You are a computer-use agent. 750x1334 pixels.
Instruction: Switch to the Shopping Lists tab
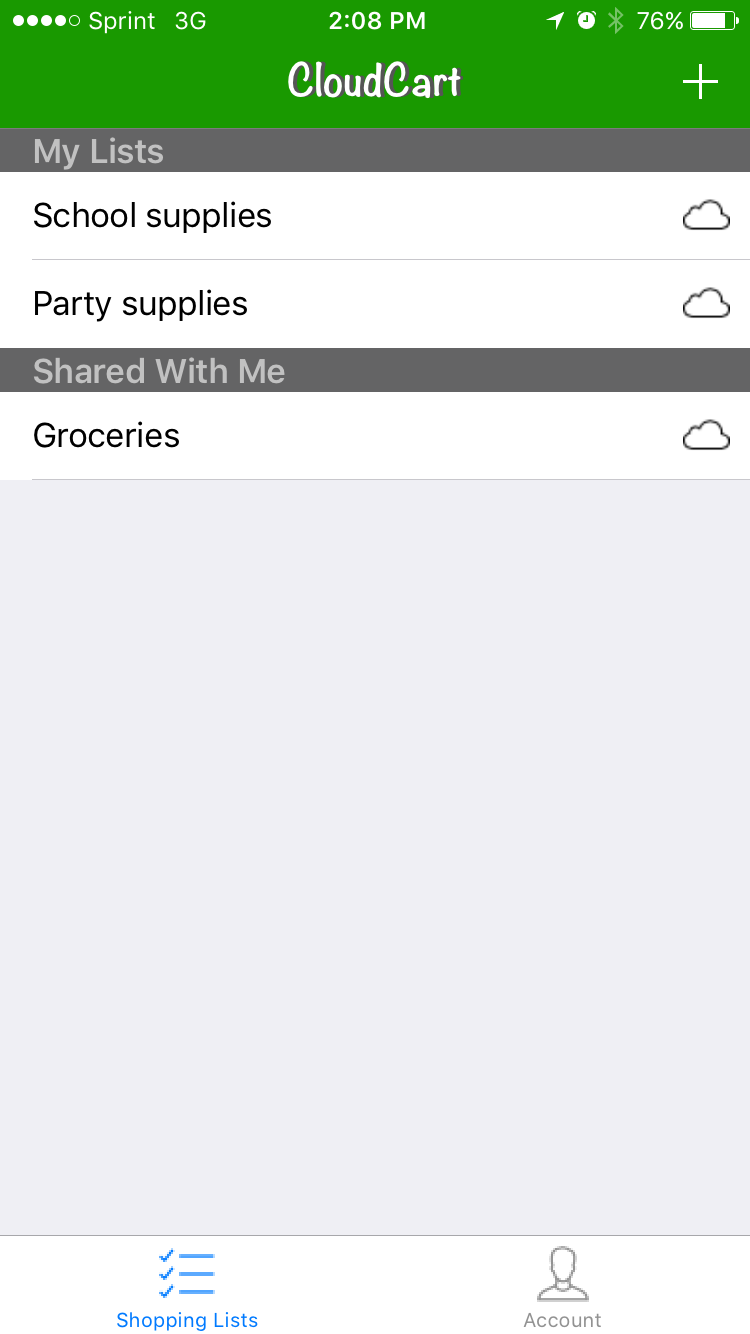point(187,1288)
